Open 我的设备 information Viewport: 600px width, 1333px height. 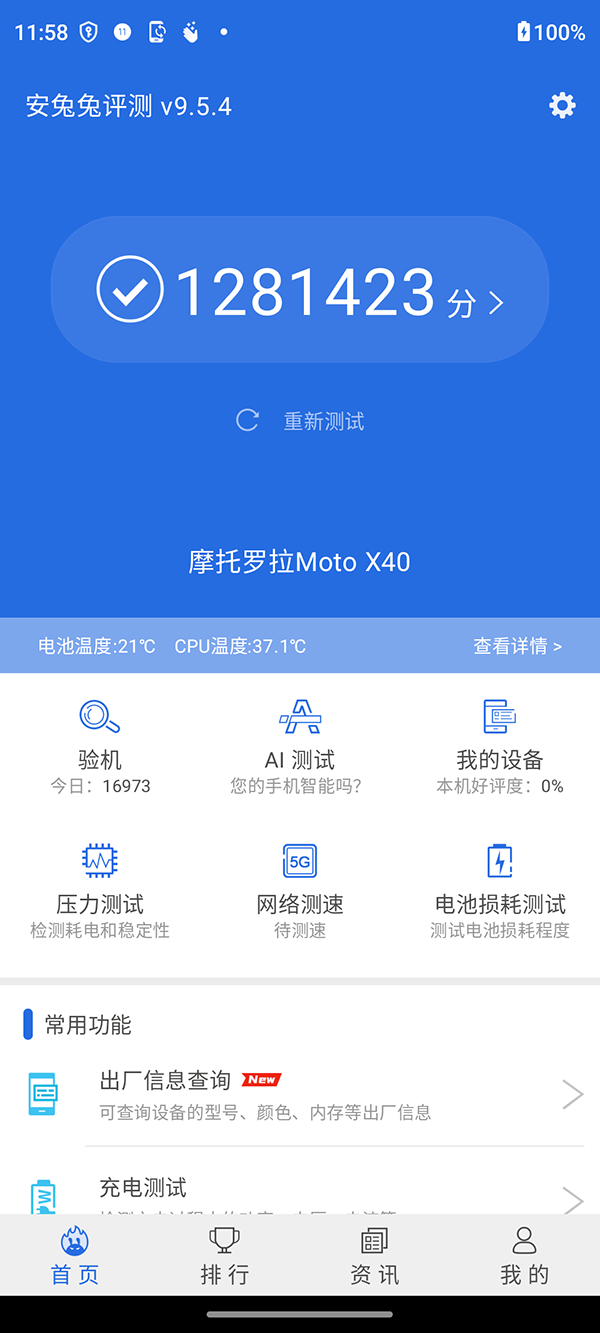499,744
